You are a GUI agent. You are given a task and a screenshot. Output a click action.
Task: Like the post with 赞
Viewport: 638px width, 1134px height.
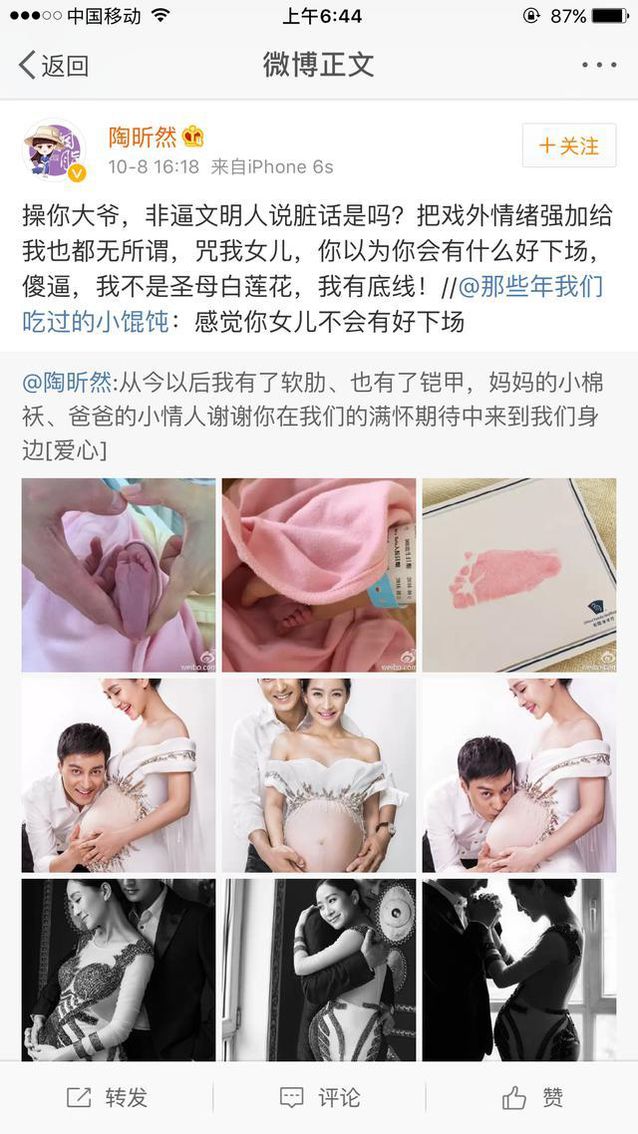click(x=532, y=1097)
